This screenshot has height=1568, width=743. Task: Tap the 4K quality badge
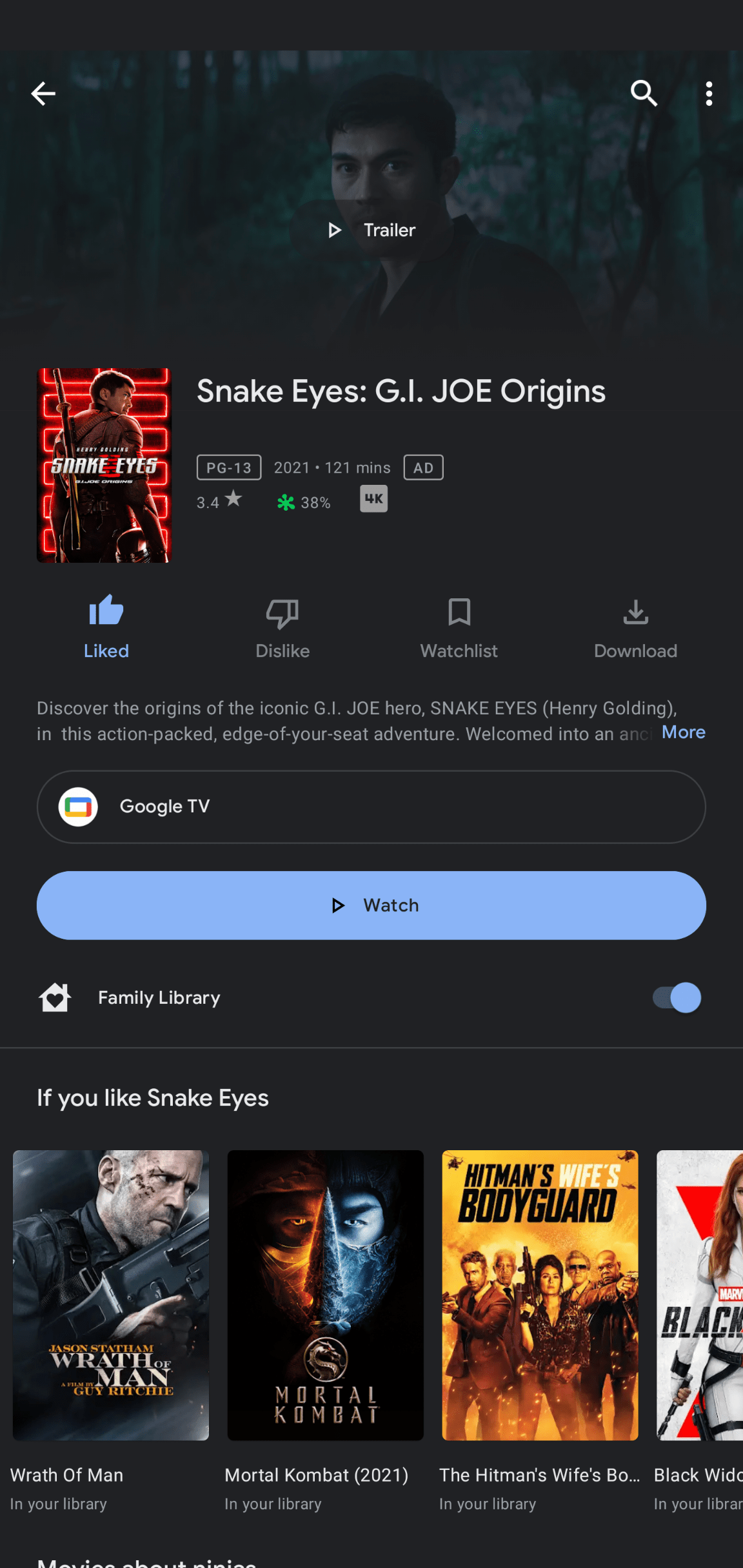pos(373,498)
